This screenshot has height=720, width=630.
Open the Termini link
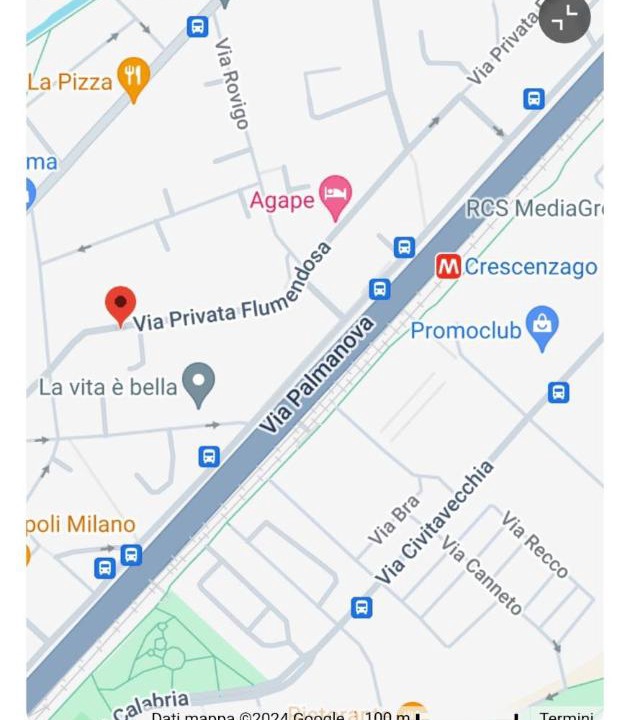pyautogui.click(x=566, y=714)
